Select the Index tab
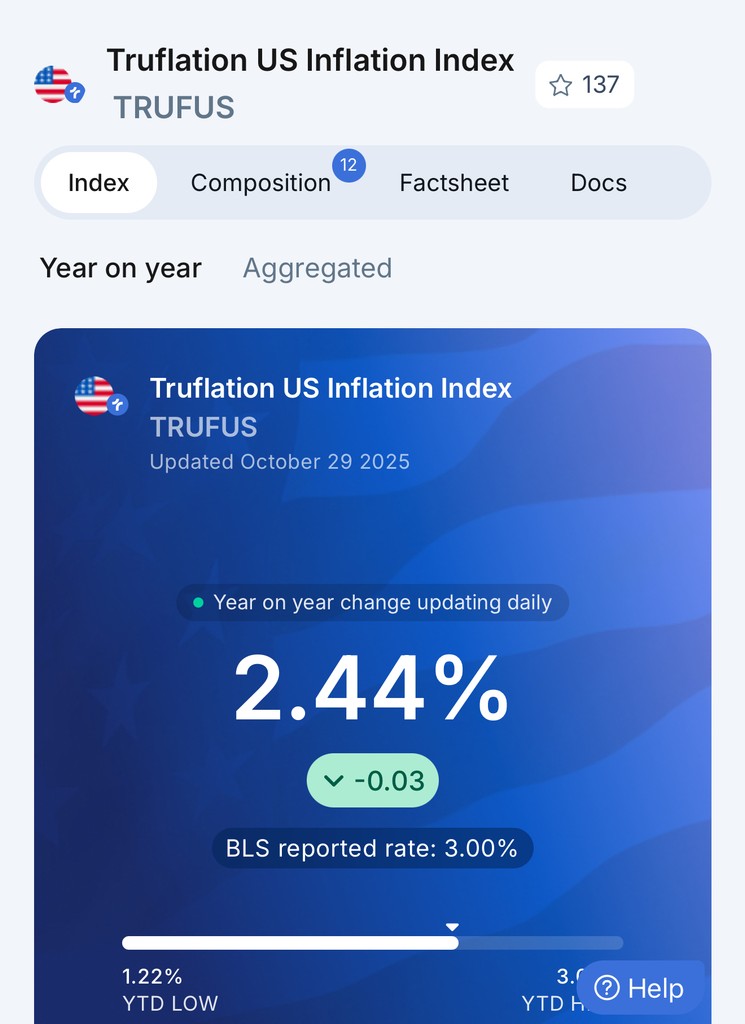 coord(98,183)
